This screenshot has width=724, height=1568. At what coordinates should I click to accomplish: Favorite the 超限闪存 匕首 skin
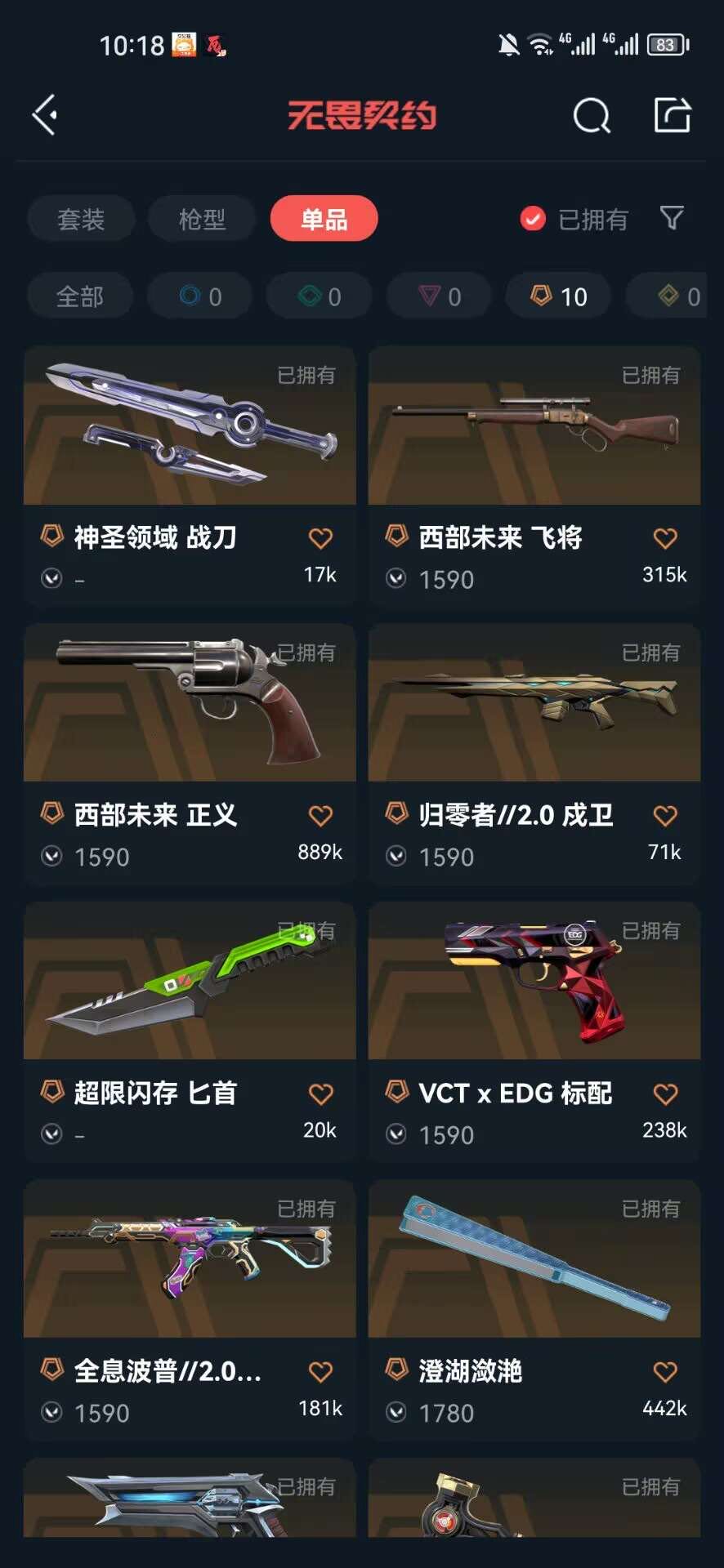tap(320, 1094)
